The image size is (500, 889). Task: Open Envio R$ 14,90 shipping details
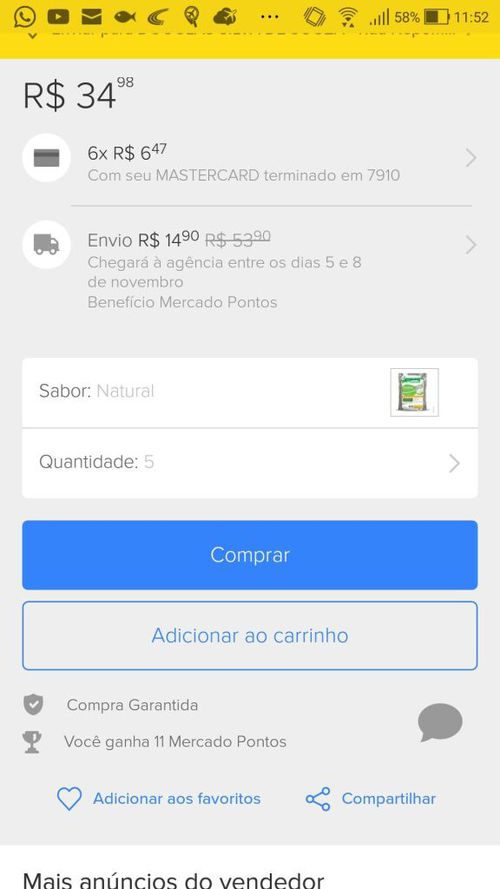click(x=249, y=264)
